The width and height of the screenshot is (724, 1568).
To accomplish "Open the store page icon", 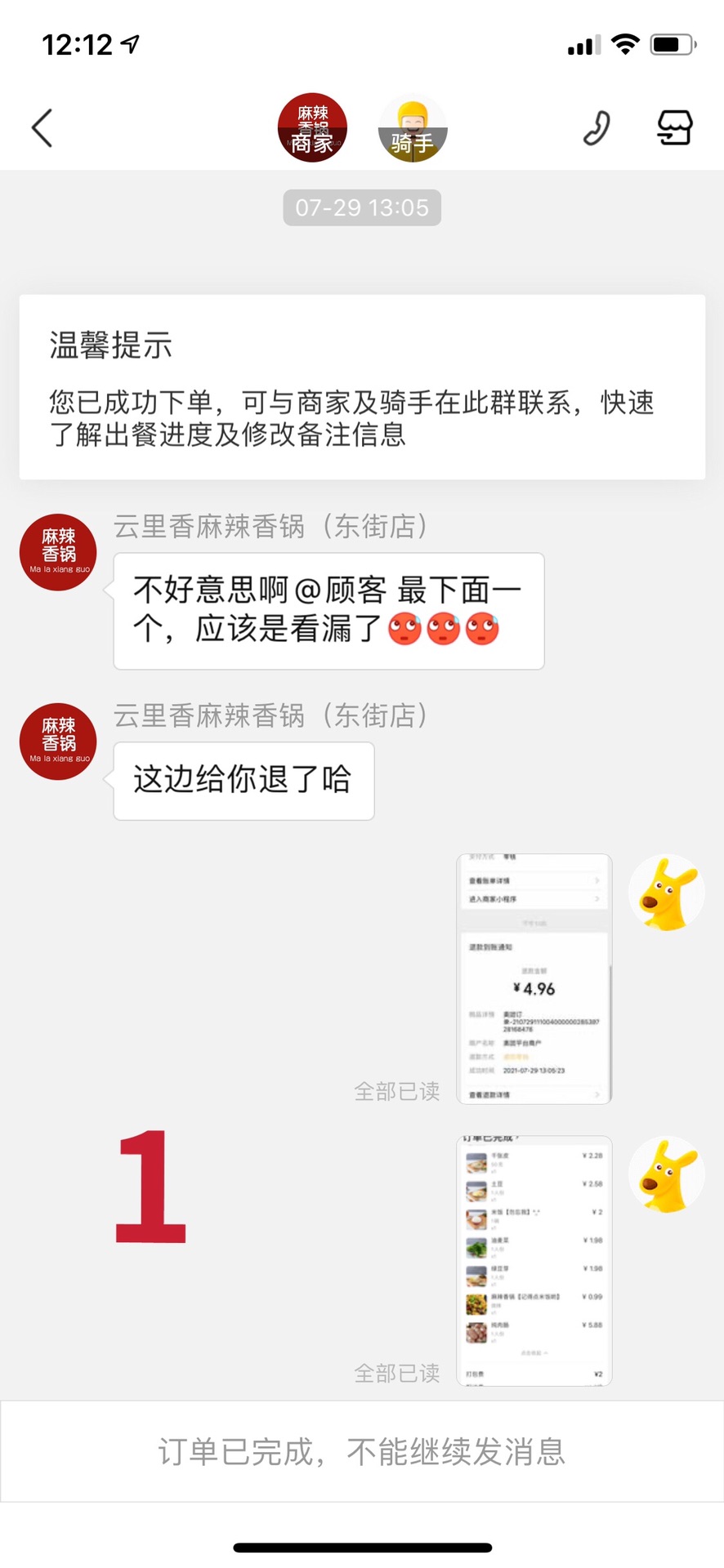I will pos(675,128).
